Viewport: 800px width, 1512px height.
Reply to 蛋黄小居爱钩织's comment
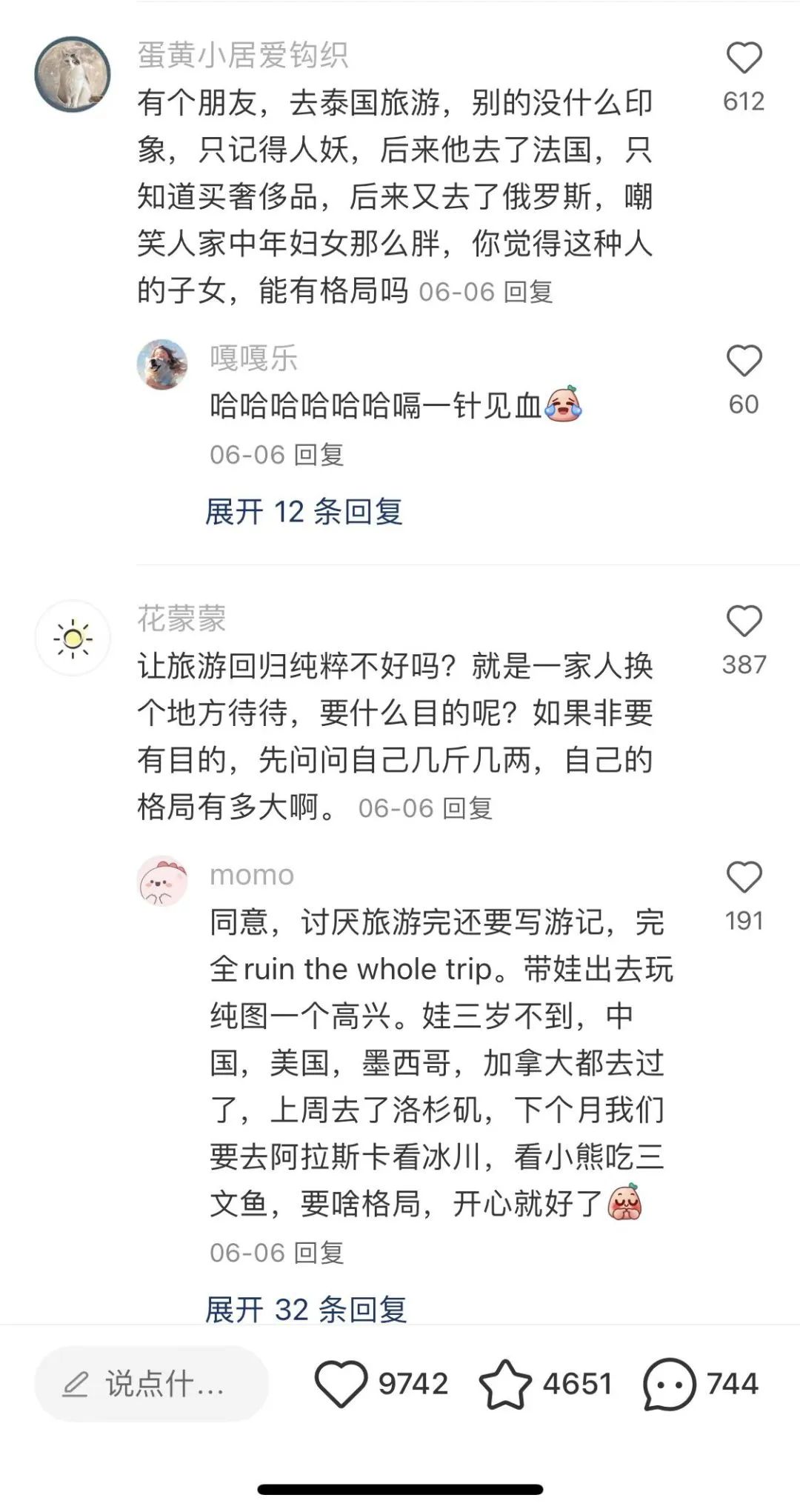pos(528,292)
